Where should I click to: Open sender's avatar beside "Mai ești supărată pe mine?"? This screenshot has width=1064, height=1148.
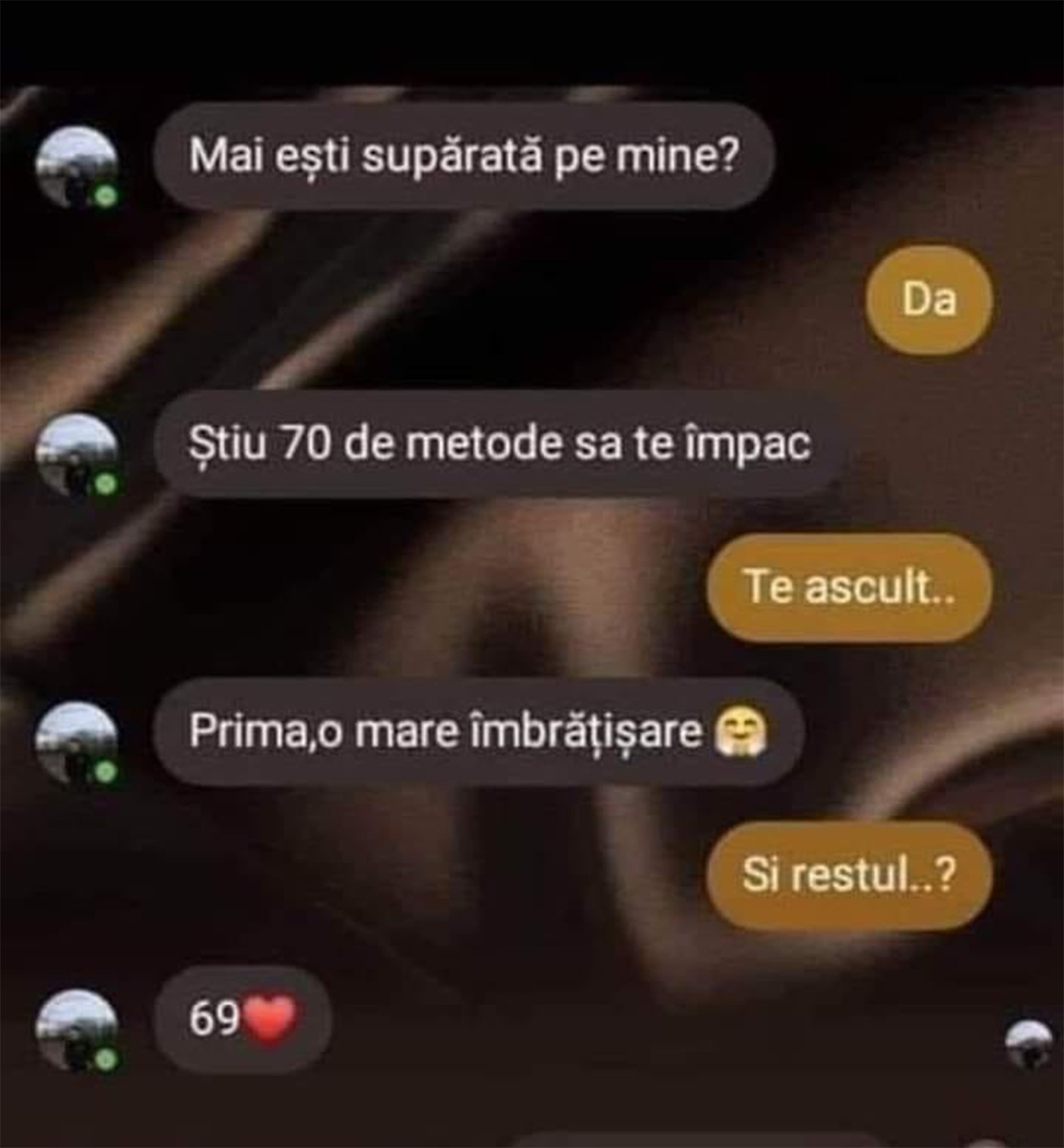coord(77,167)
